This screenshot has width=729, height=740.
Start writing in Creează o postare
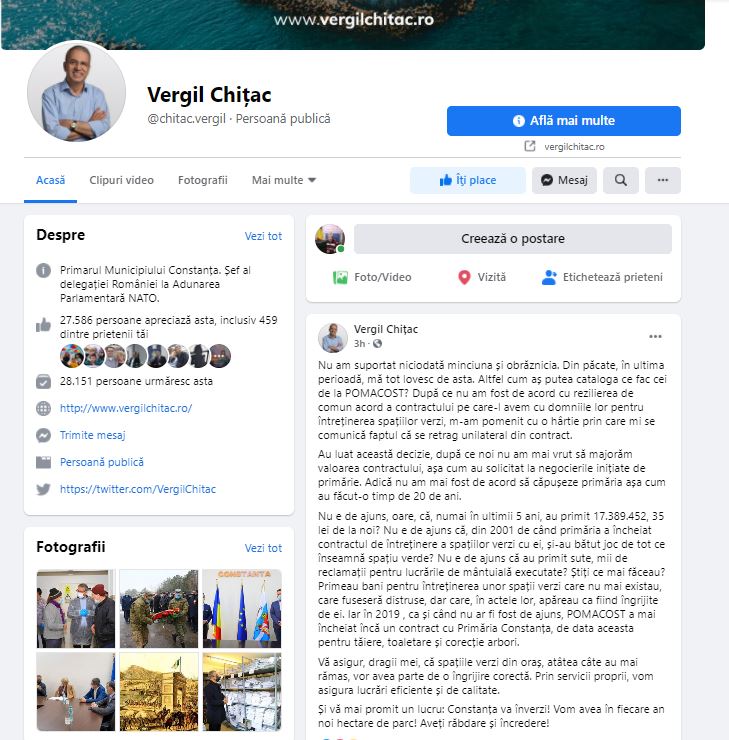[x=513, y=239]
